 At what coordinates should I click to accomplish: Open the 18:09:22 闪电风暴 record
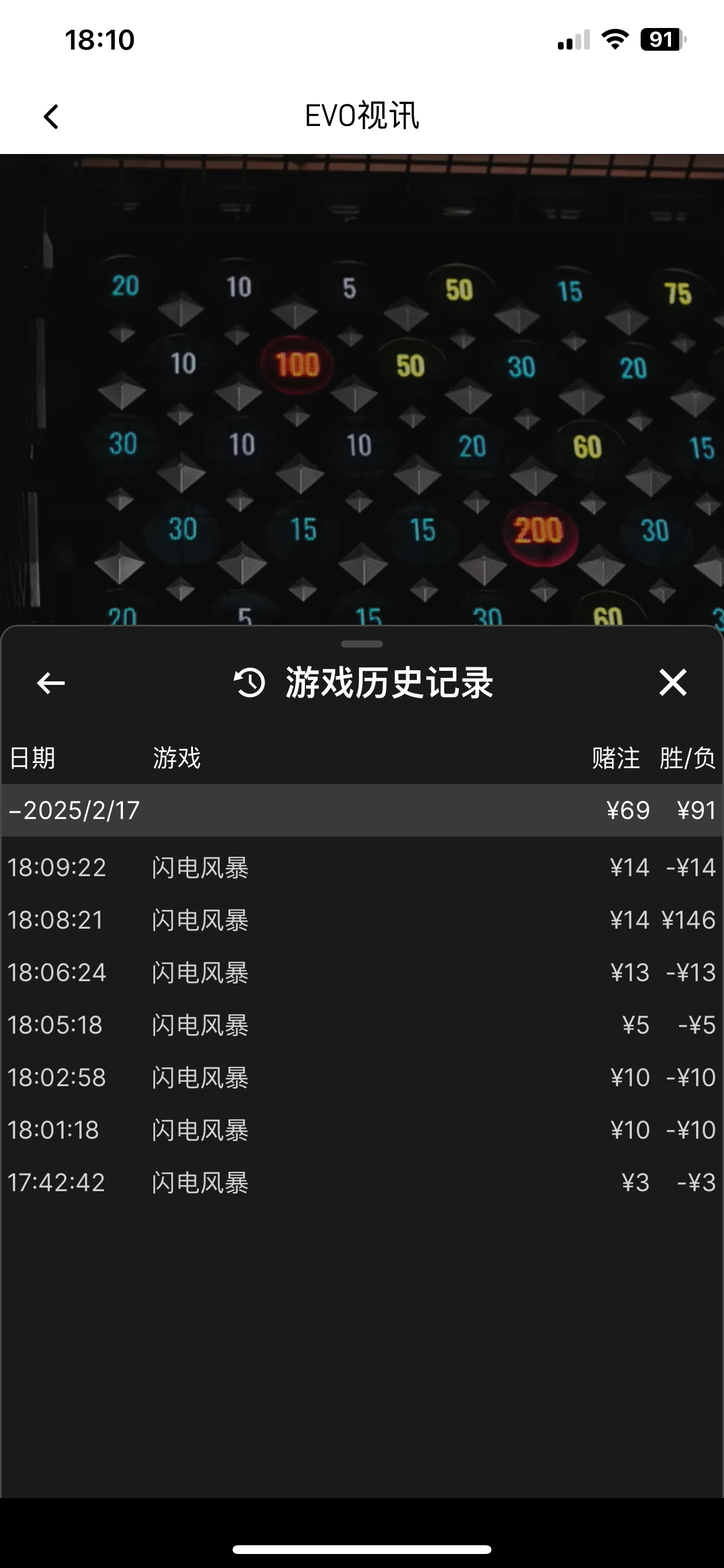pyautogui.click(x=361, y=867)
